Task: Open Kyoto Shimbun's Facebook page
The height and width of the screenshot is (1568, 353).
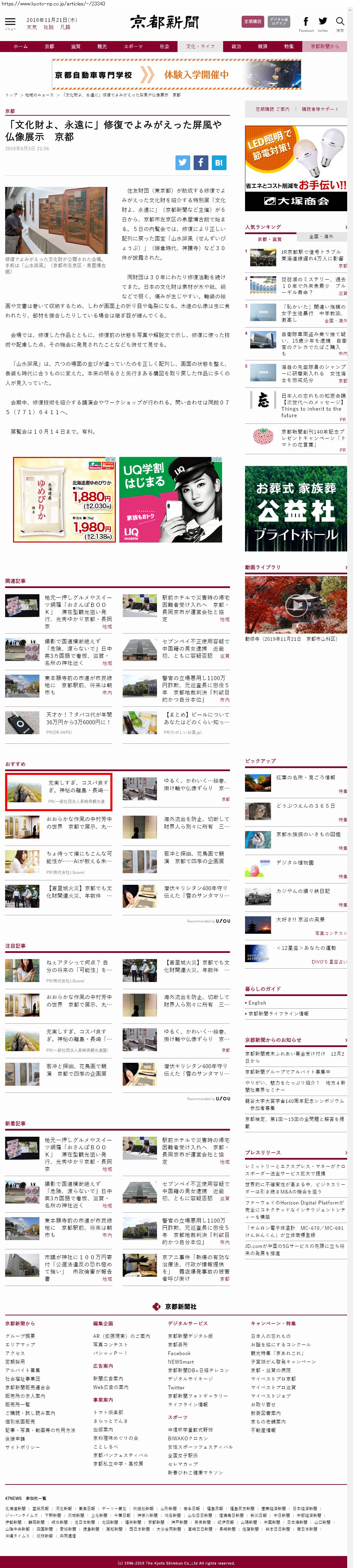Action: 305,23
